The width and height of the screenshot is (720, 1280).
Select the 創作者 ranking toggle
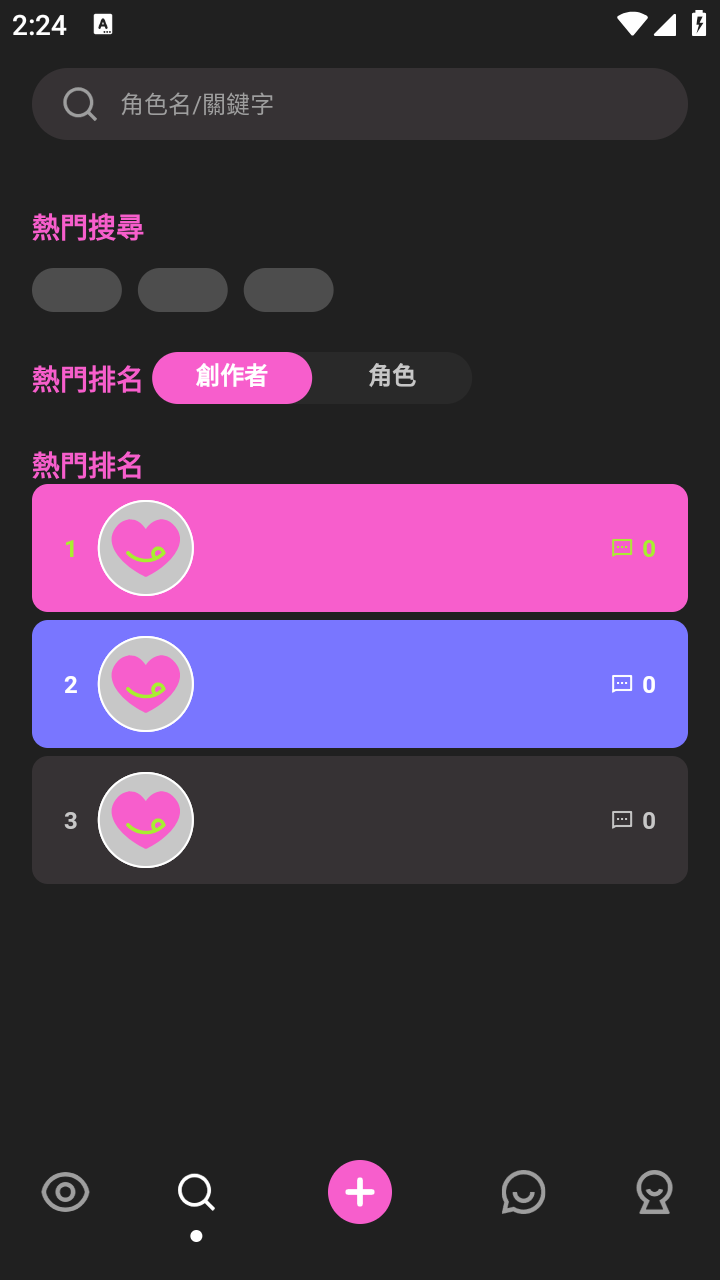[x=232, y=378]
